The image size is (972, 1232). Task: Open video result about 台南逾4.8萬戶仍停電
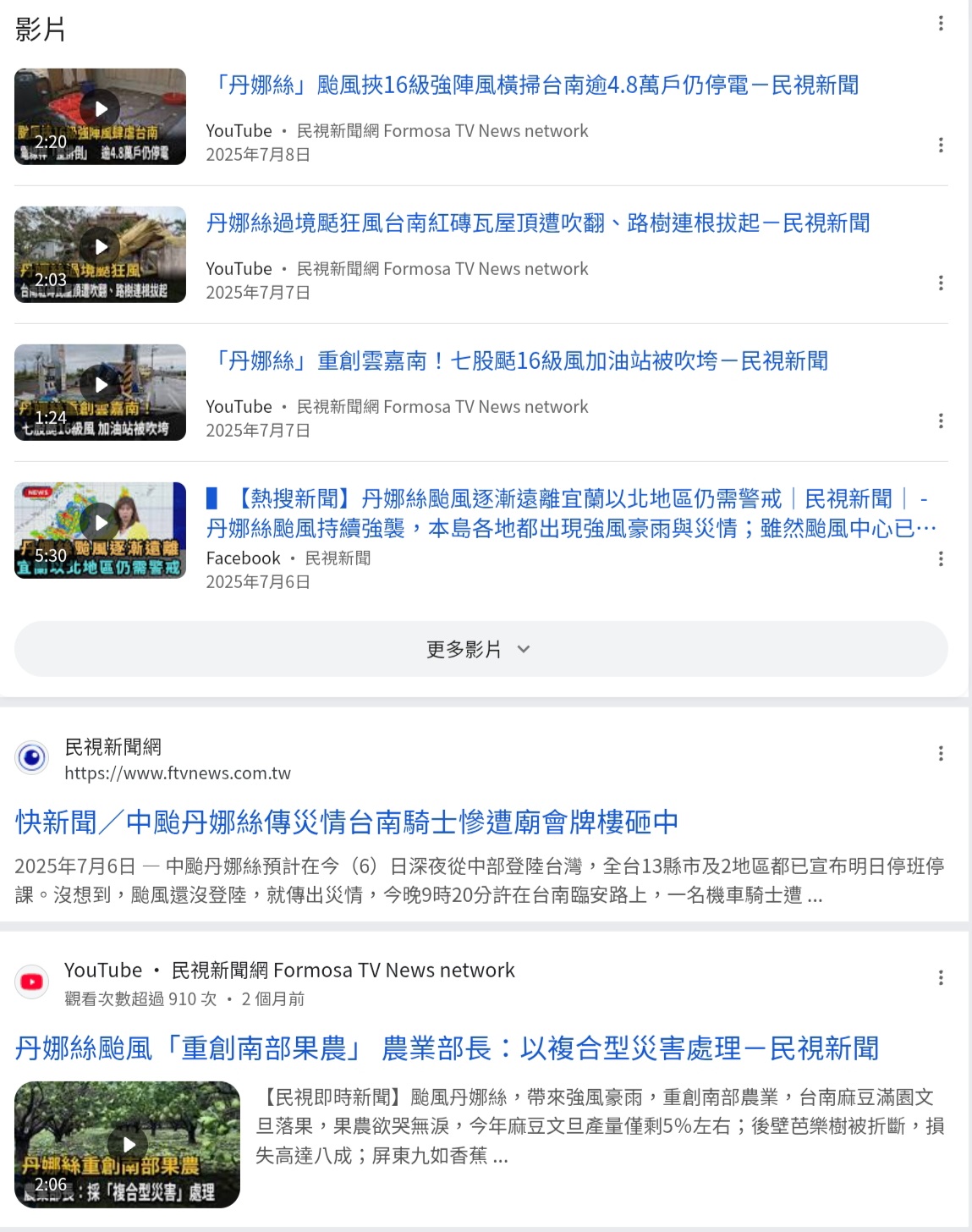(x=534, y=85)
